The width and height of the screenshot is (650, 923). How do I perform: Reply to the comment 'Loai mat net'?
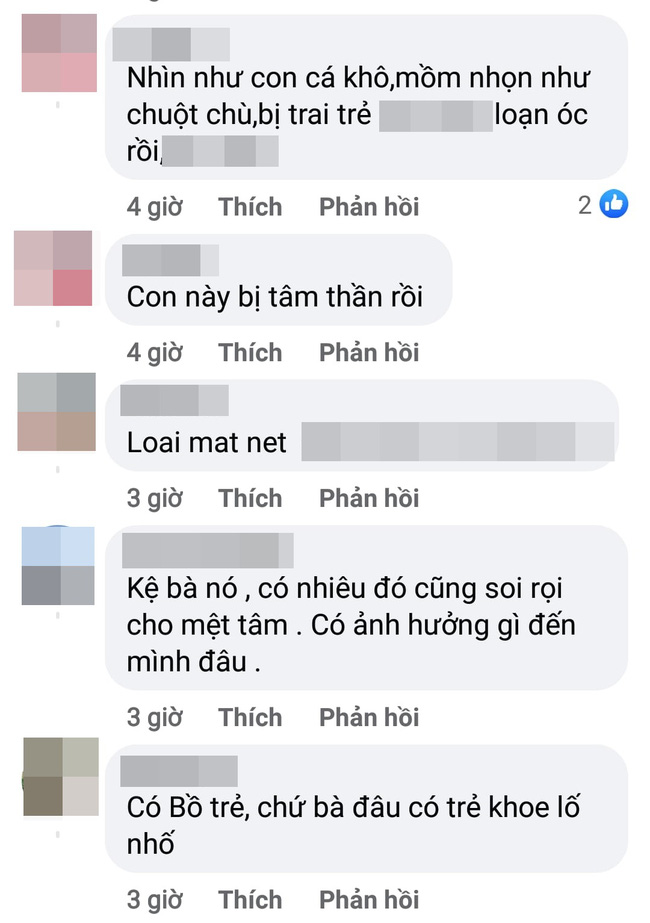[368, 497]
